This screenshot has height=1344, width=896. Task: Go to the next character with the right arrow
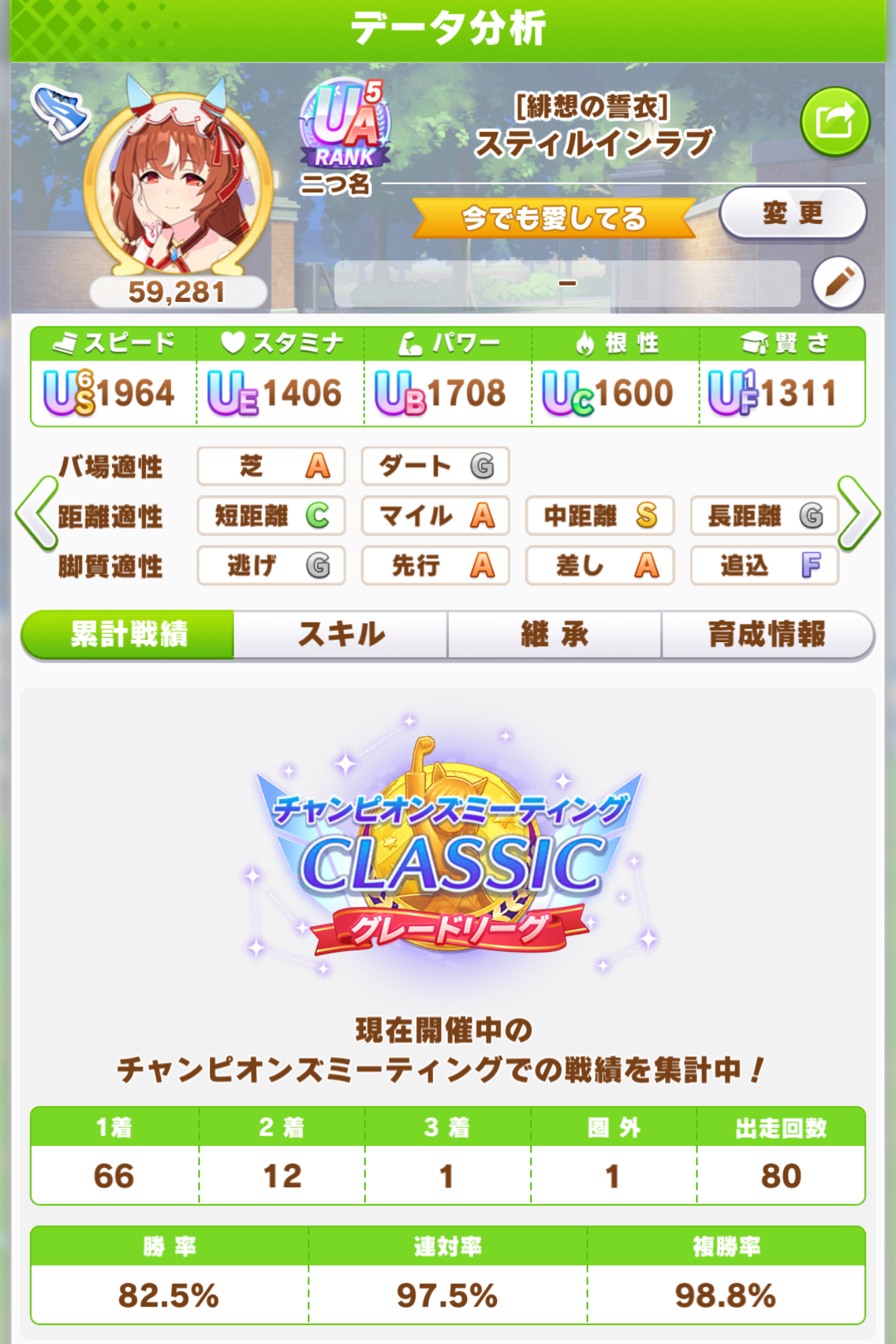tap(858, 514)
